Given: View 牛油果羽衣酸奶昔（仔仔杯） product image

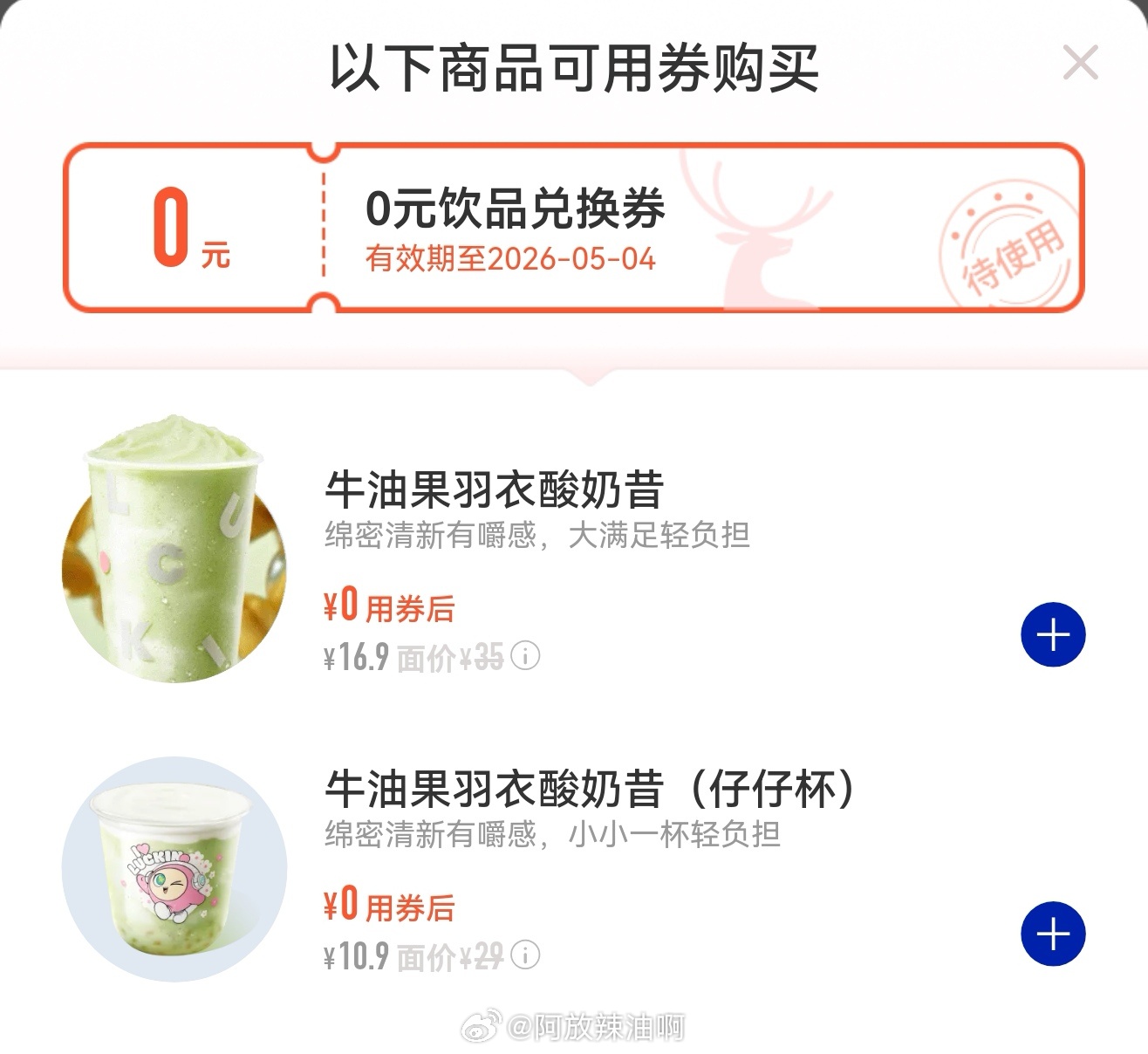Looking at the screenshot, I should 174,868.
